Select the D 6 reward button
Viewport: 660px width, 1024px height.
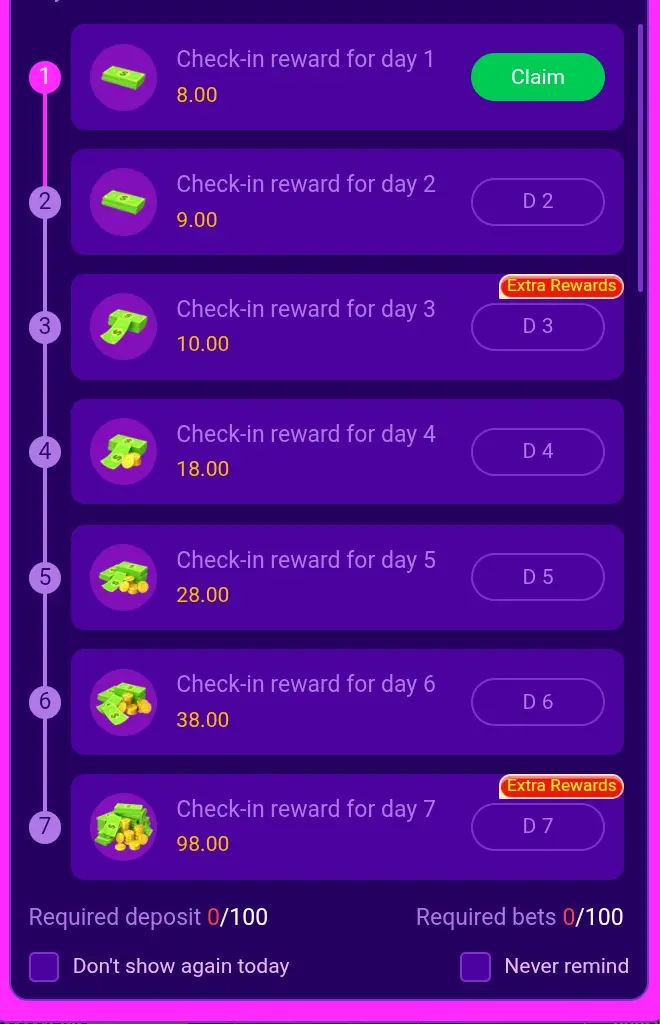coord(537,702)
